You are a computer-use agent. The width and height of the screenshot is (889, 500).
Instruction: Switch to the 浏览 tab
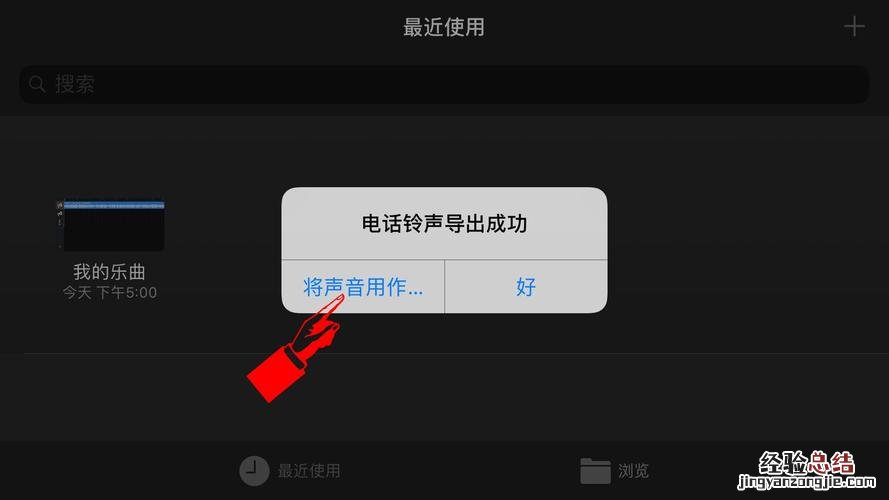(x=615, y=470)
